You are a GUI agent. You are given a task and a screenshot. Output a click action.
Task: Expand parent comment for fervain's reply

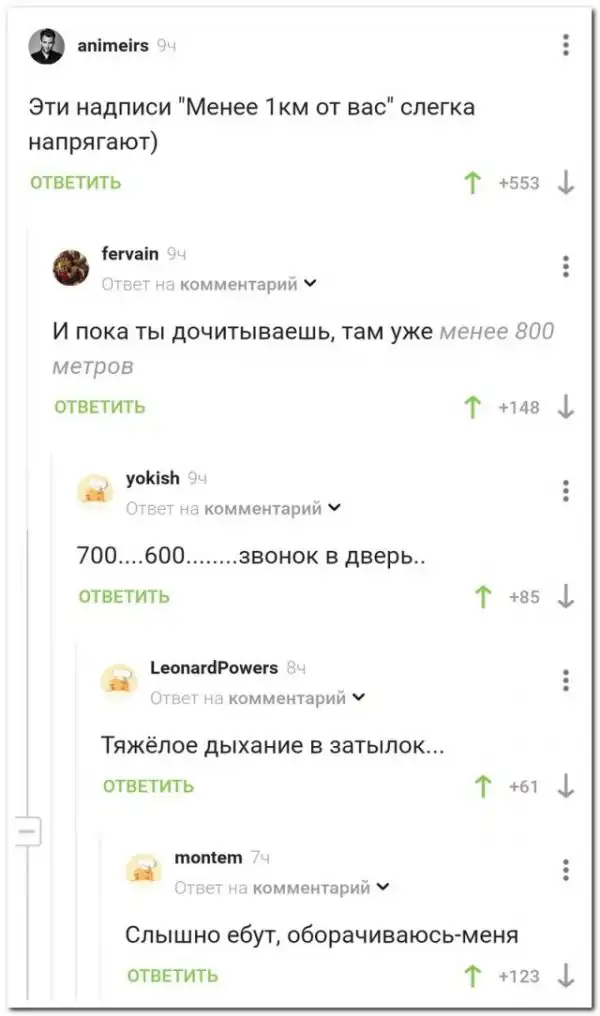click(310, 285)
